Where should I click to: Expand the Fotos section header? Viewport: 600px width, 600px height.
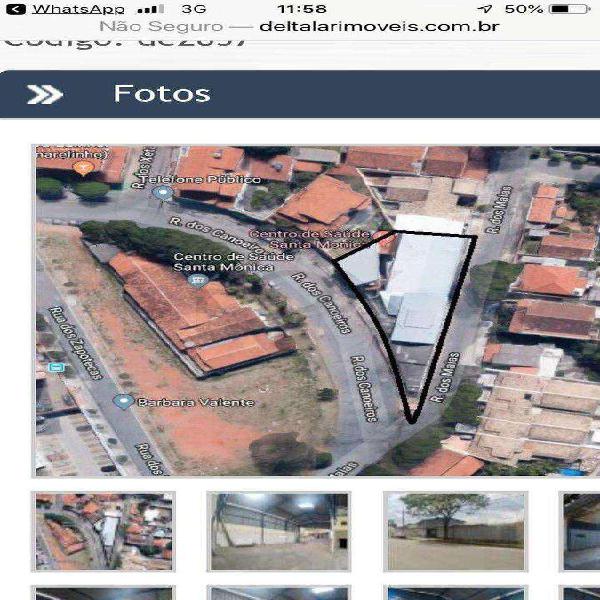point(300,94)
